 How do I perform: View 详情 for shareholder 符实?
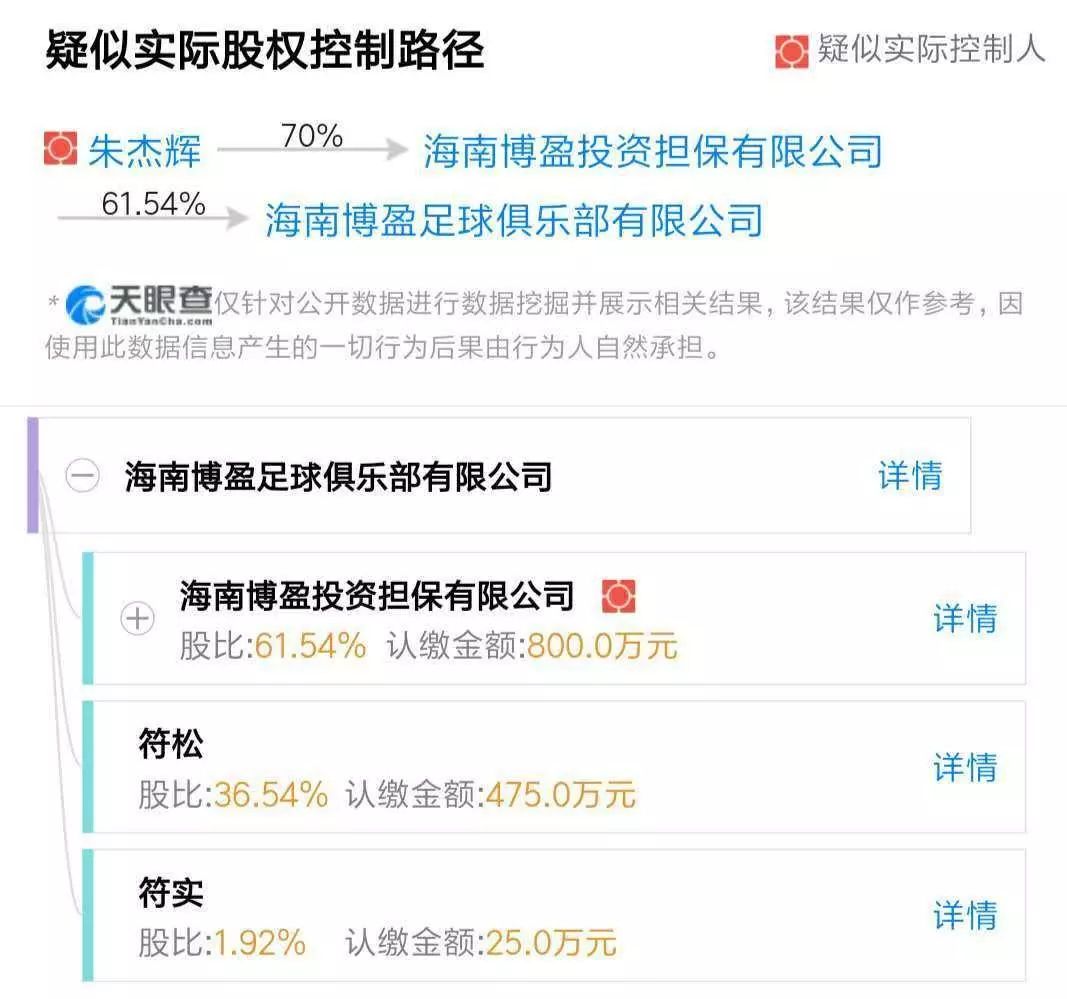[x=964, y=915]
